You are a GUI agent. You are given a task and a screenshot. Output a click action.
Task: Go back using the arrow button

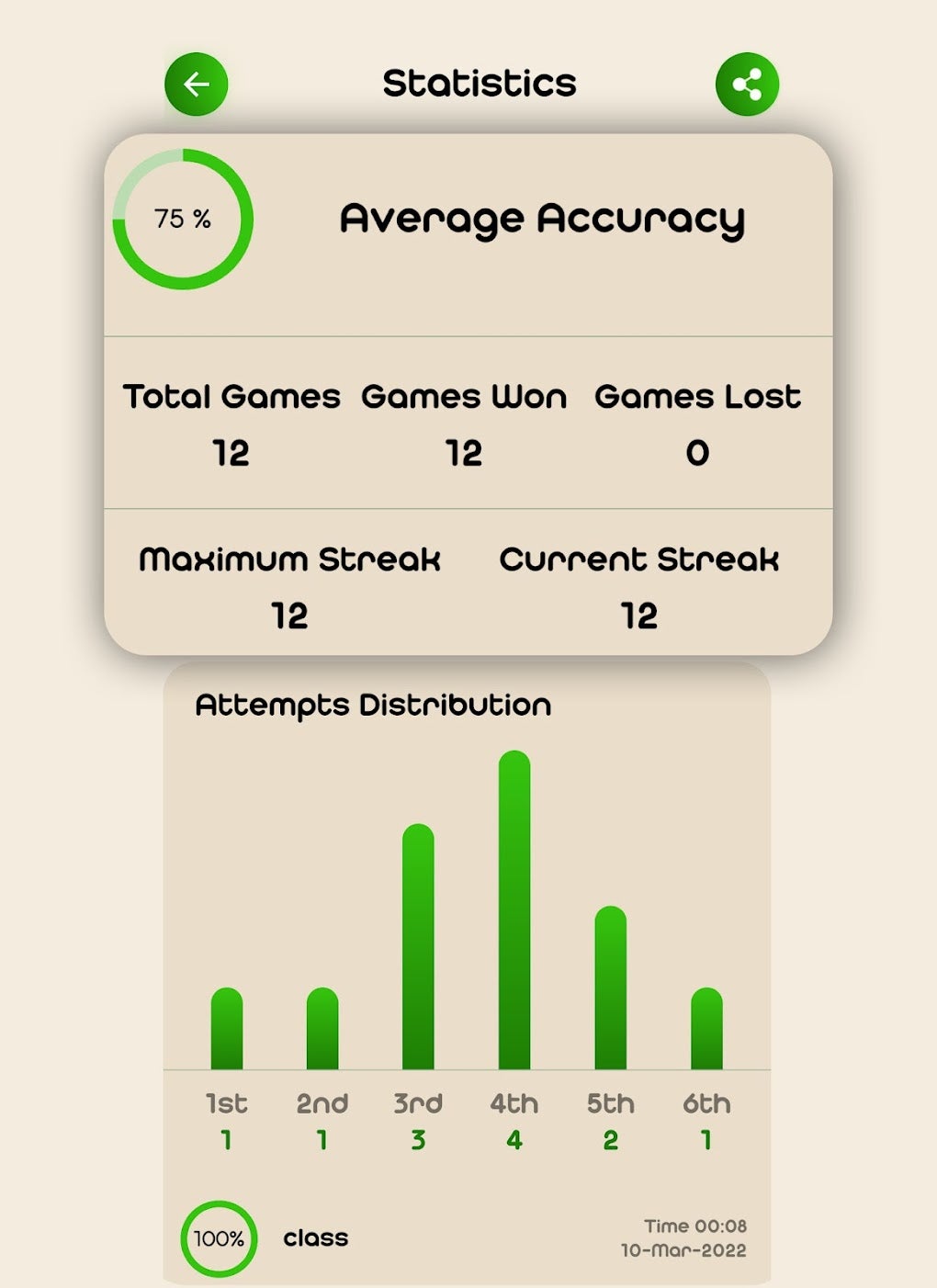tap(196, 85)
